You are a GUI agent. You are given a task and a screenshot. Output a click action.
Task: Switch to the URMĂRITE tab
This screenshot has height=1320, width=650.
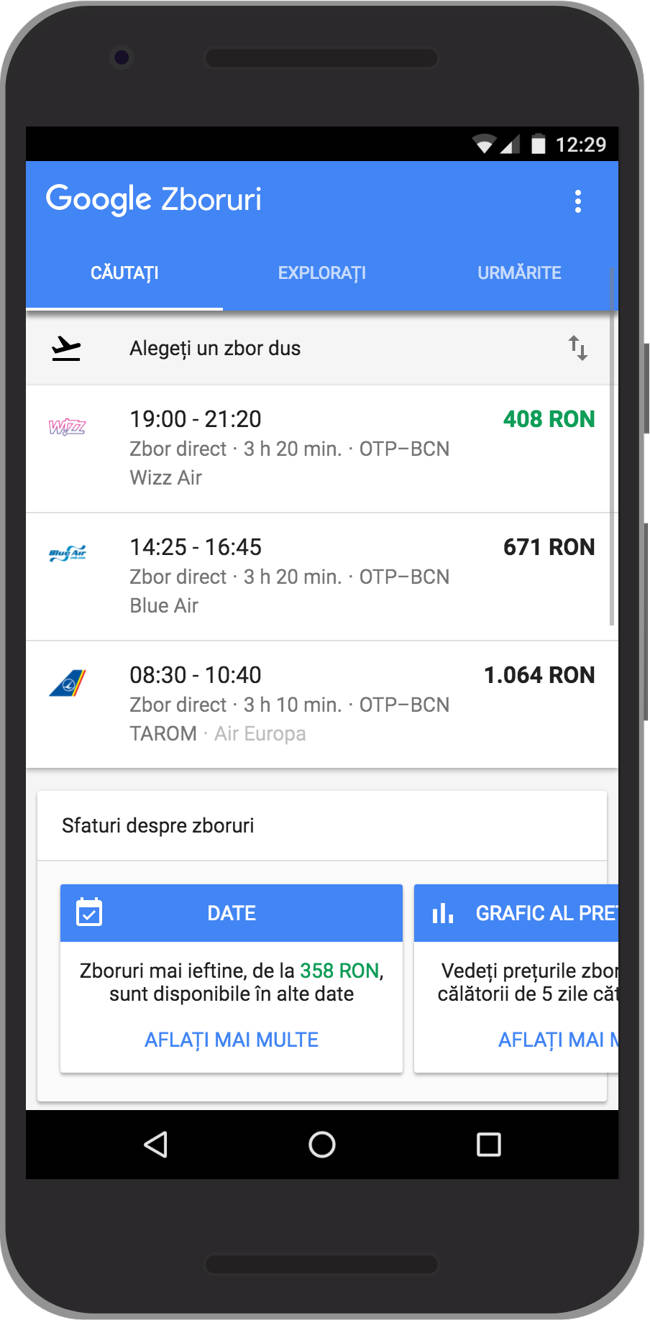click(x=519, y=273)
